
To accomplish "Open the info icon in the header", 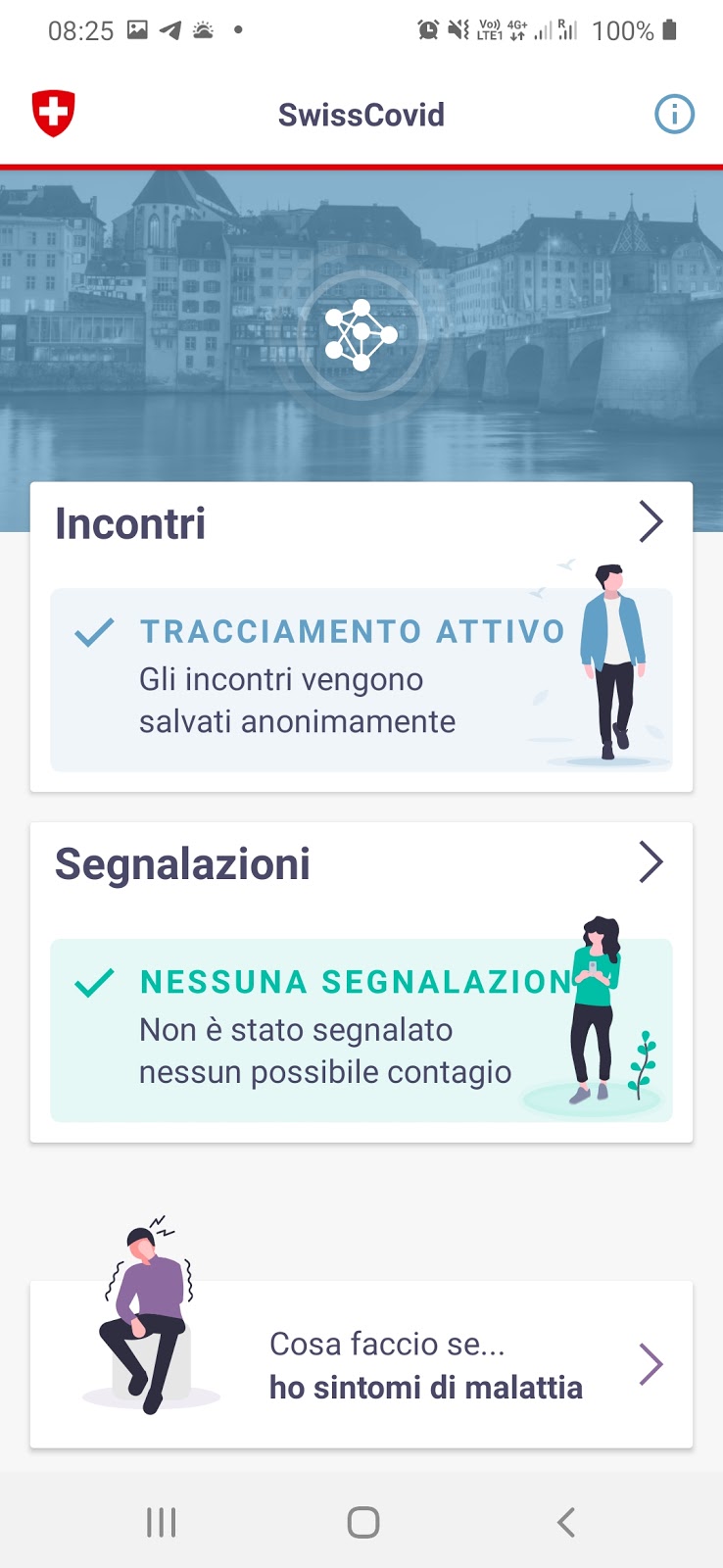I will pyautogui.click(x=674, y=115).
